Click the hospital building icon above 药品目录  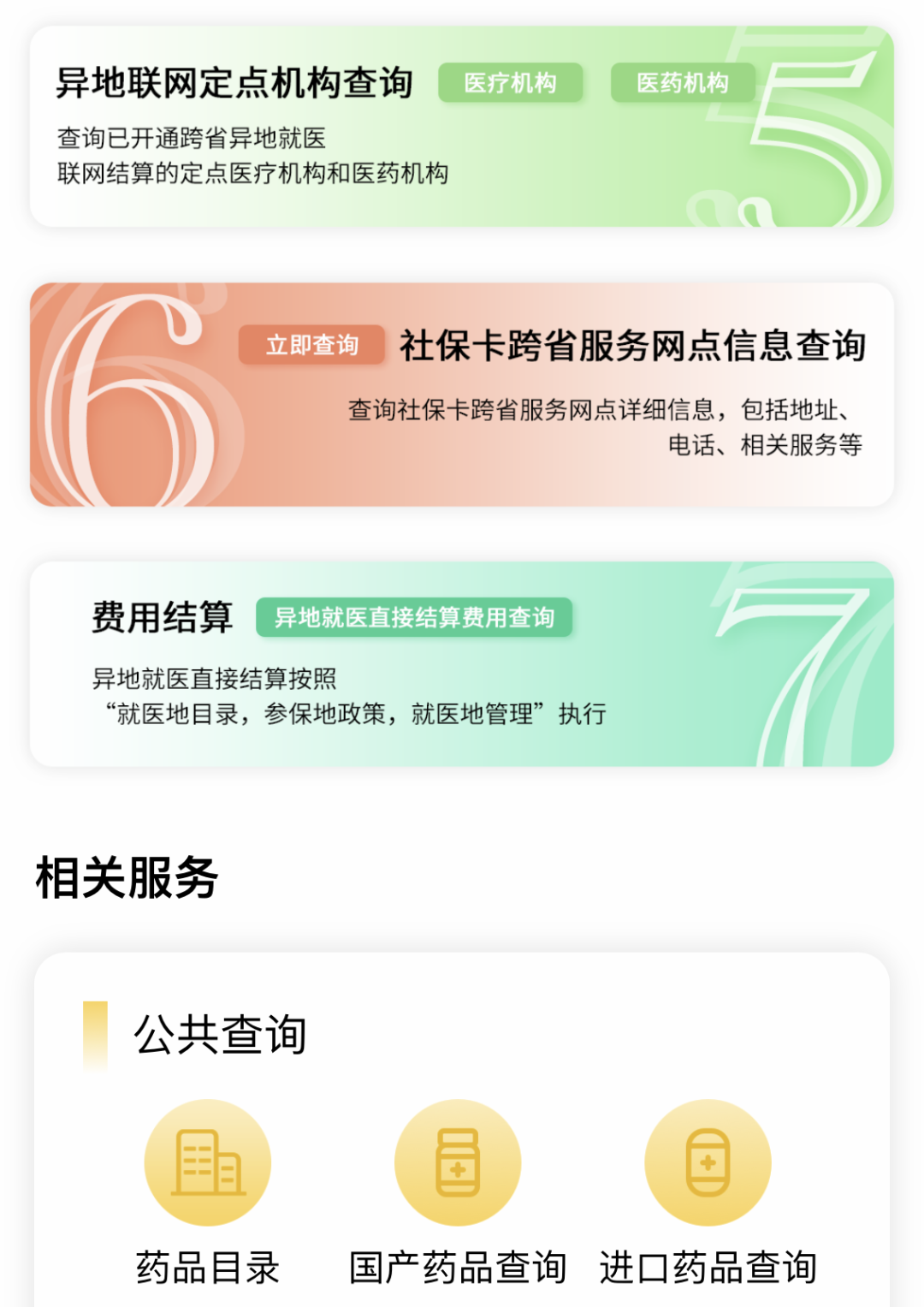coord(207,1161)
